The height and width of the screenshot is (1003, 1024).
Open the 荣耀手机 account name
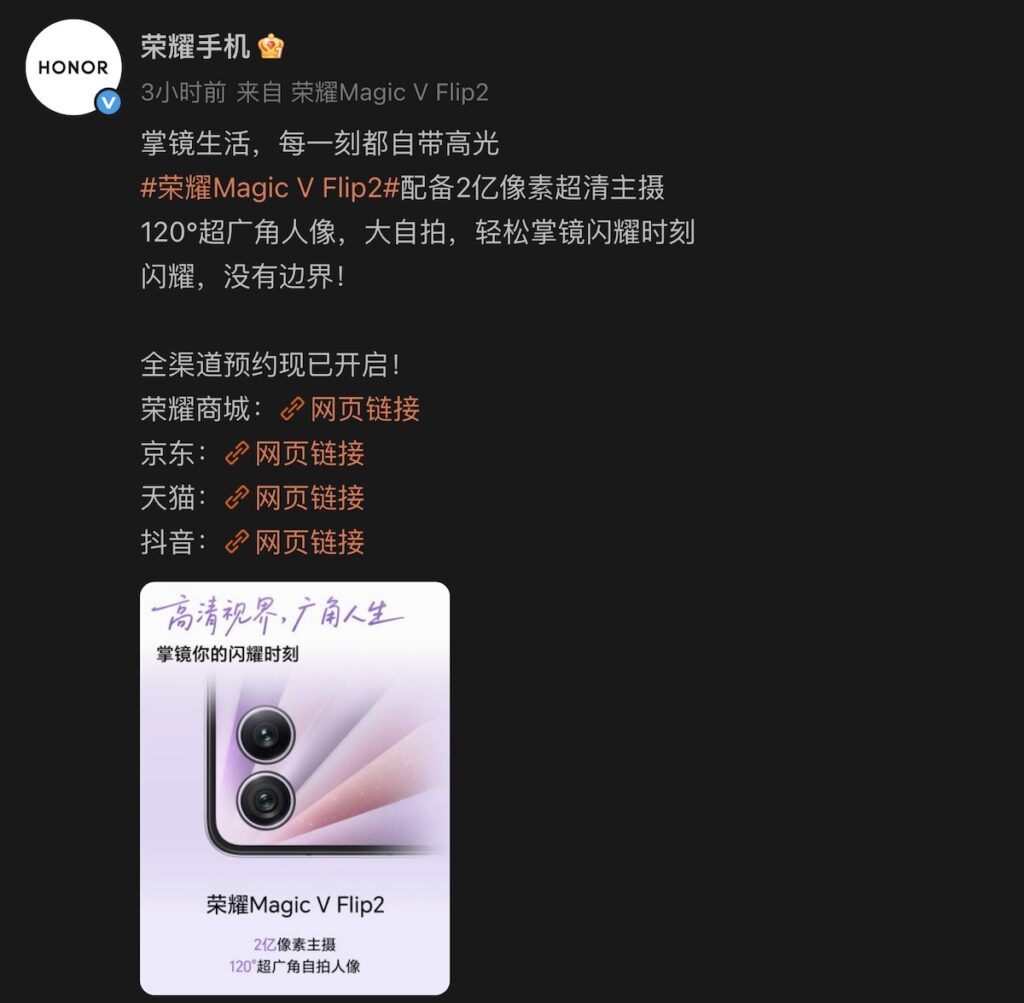point(197,46)
